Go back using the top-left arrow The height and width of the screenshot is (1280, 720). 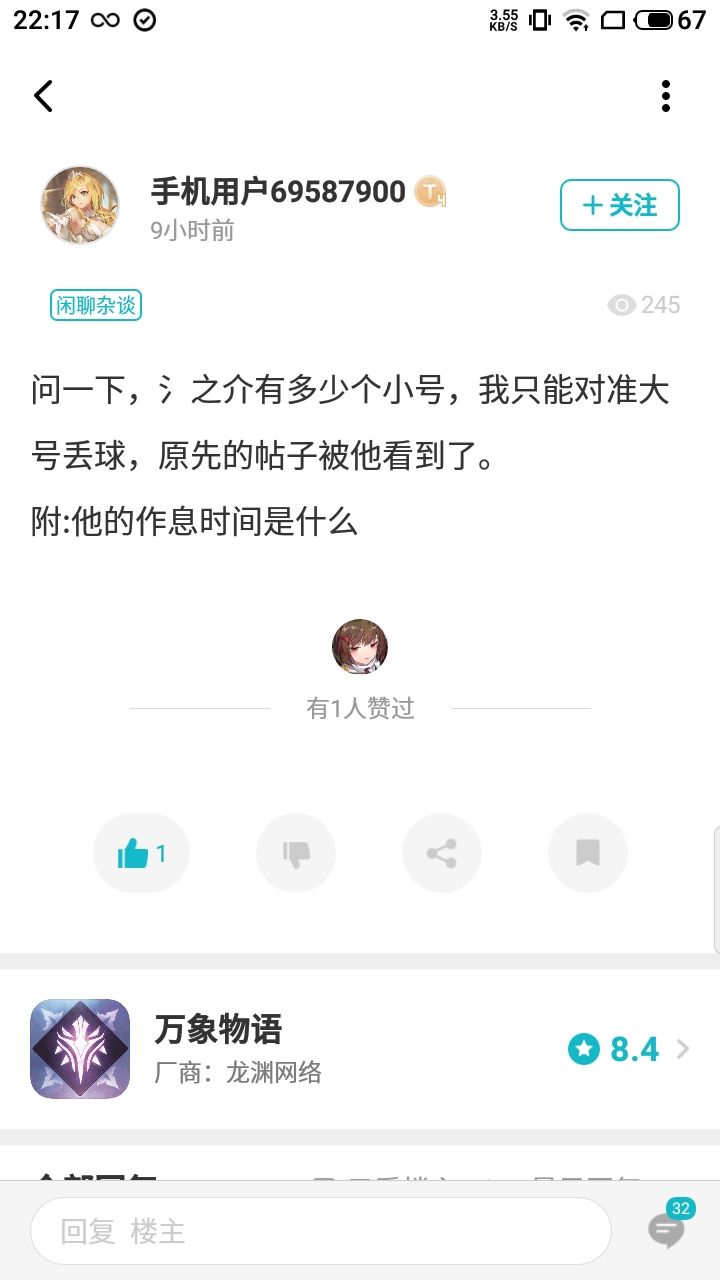point(43,96)
